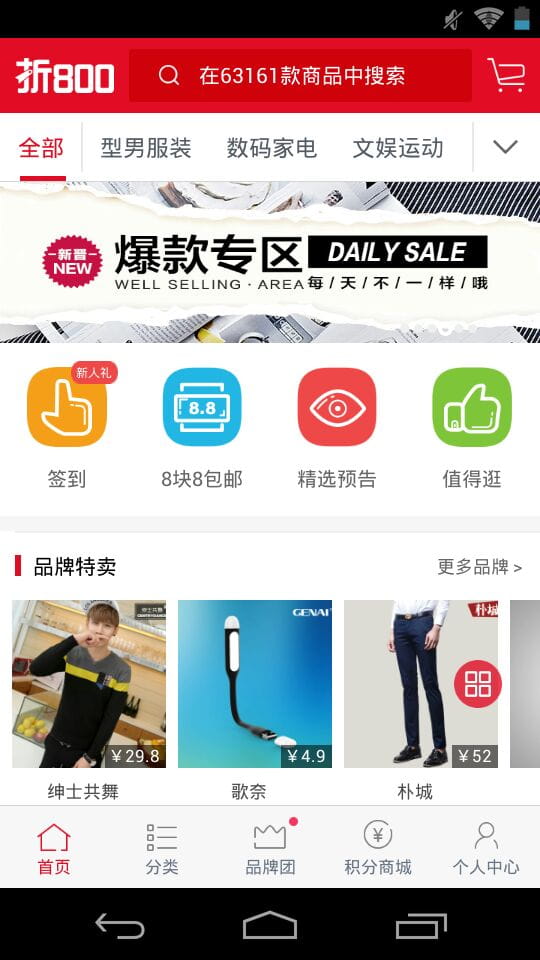Switch to the 数码家电 tab
Viewport: 540px width, 960px height.
pos(272,148)
